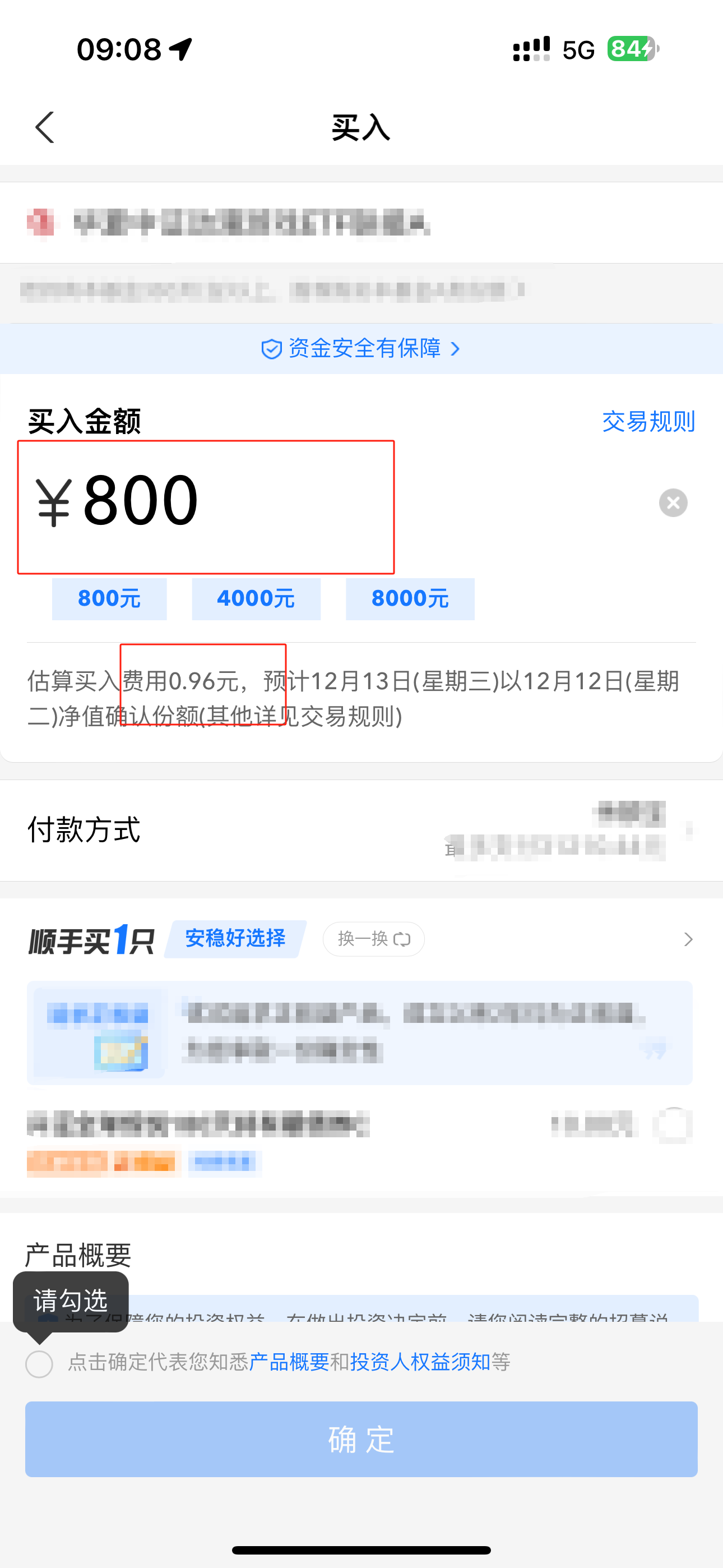Open 资金安全有保障 info banner

(361, 349)
